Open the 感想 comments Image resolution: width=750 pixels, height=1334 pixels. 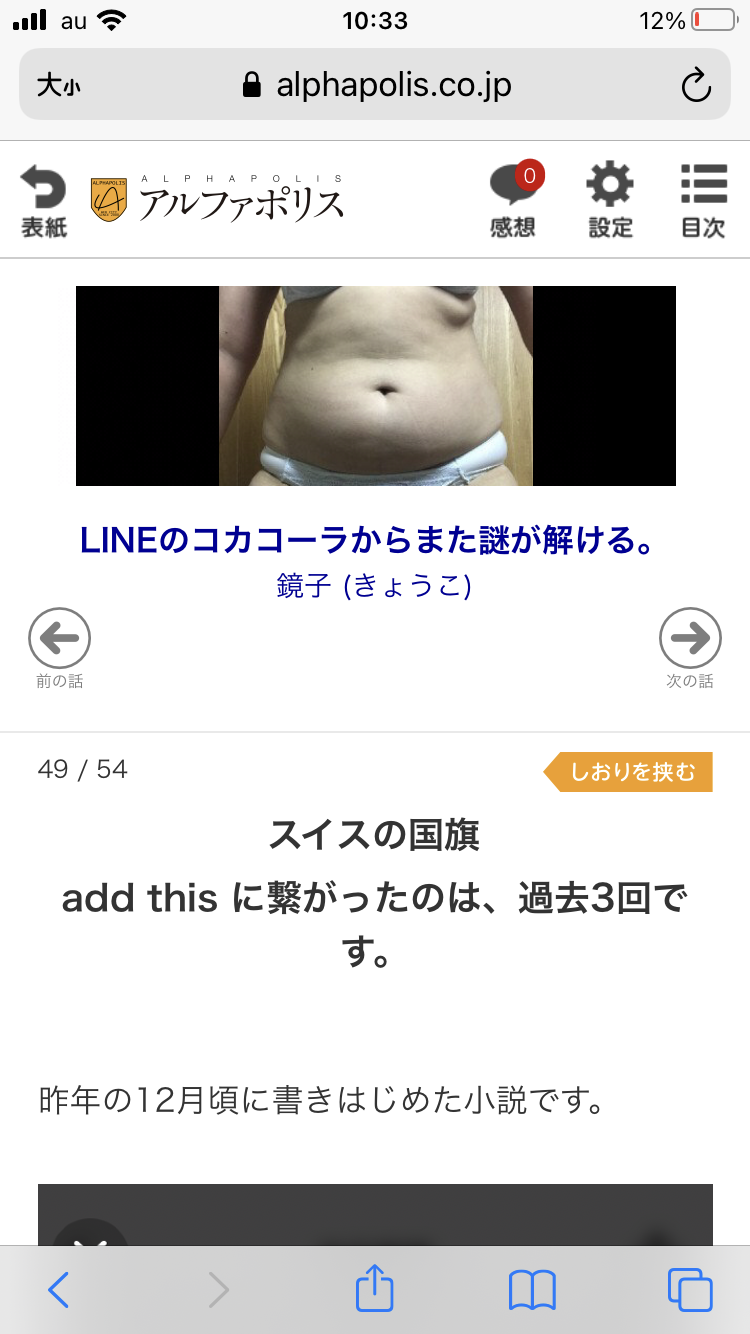click(x=513, y=201)
